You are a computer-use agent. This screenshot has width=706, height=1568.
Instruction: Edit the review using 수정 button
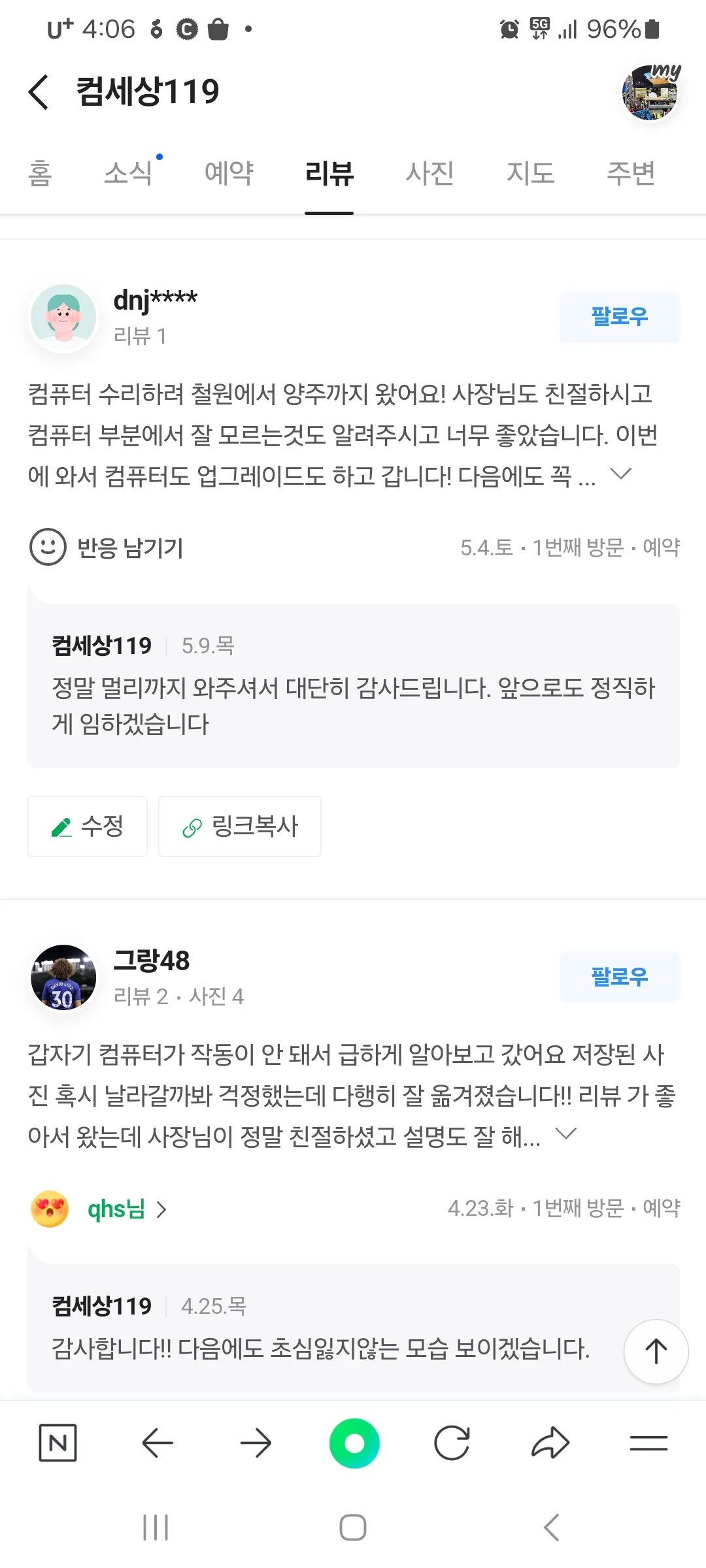[x=87, y=826]
